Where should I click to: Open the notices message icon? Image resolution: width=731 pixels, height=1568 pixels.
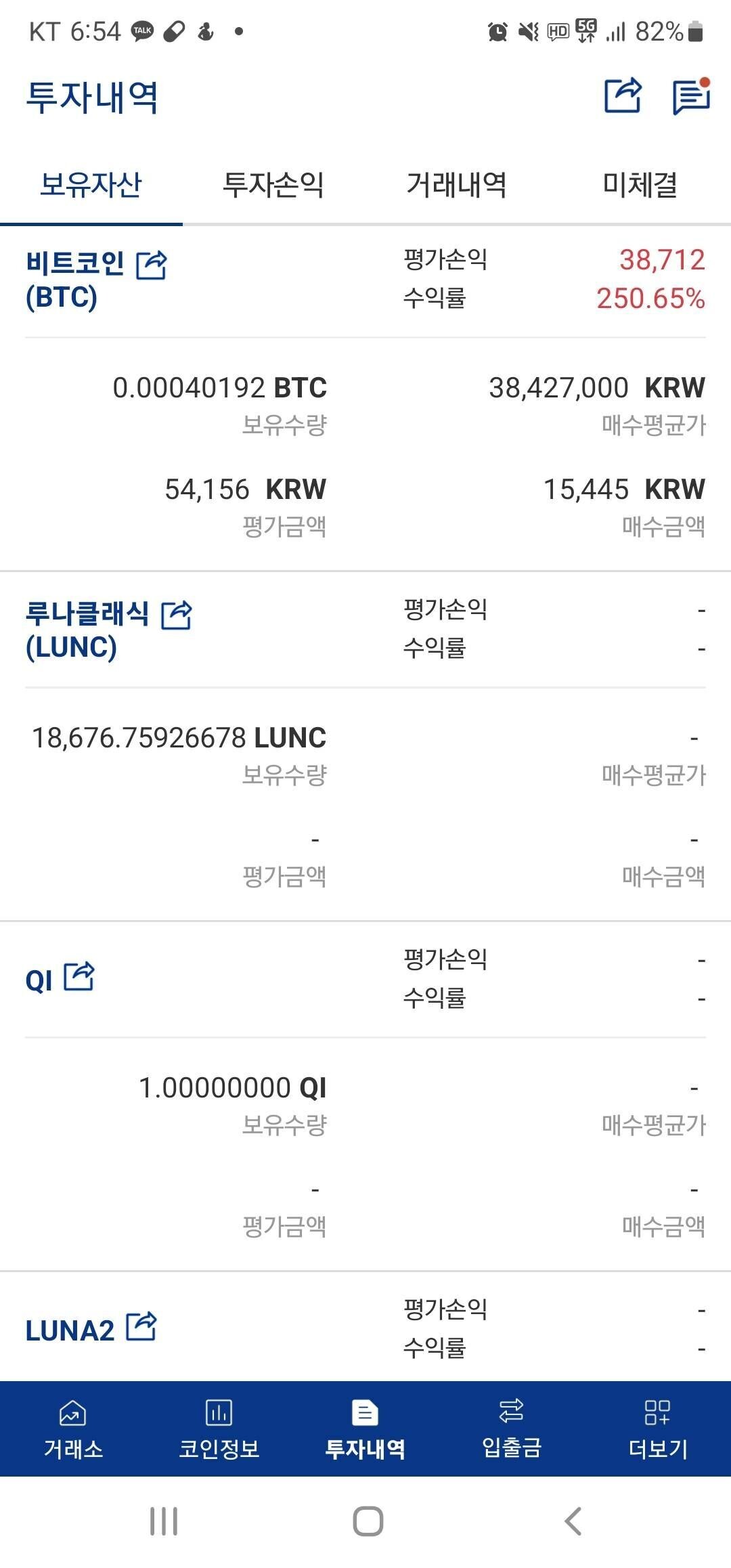pyautogui.click(x=690, y=97)
